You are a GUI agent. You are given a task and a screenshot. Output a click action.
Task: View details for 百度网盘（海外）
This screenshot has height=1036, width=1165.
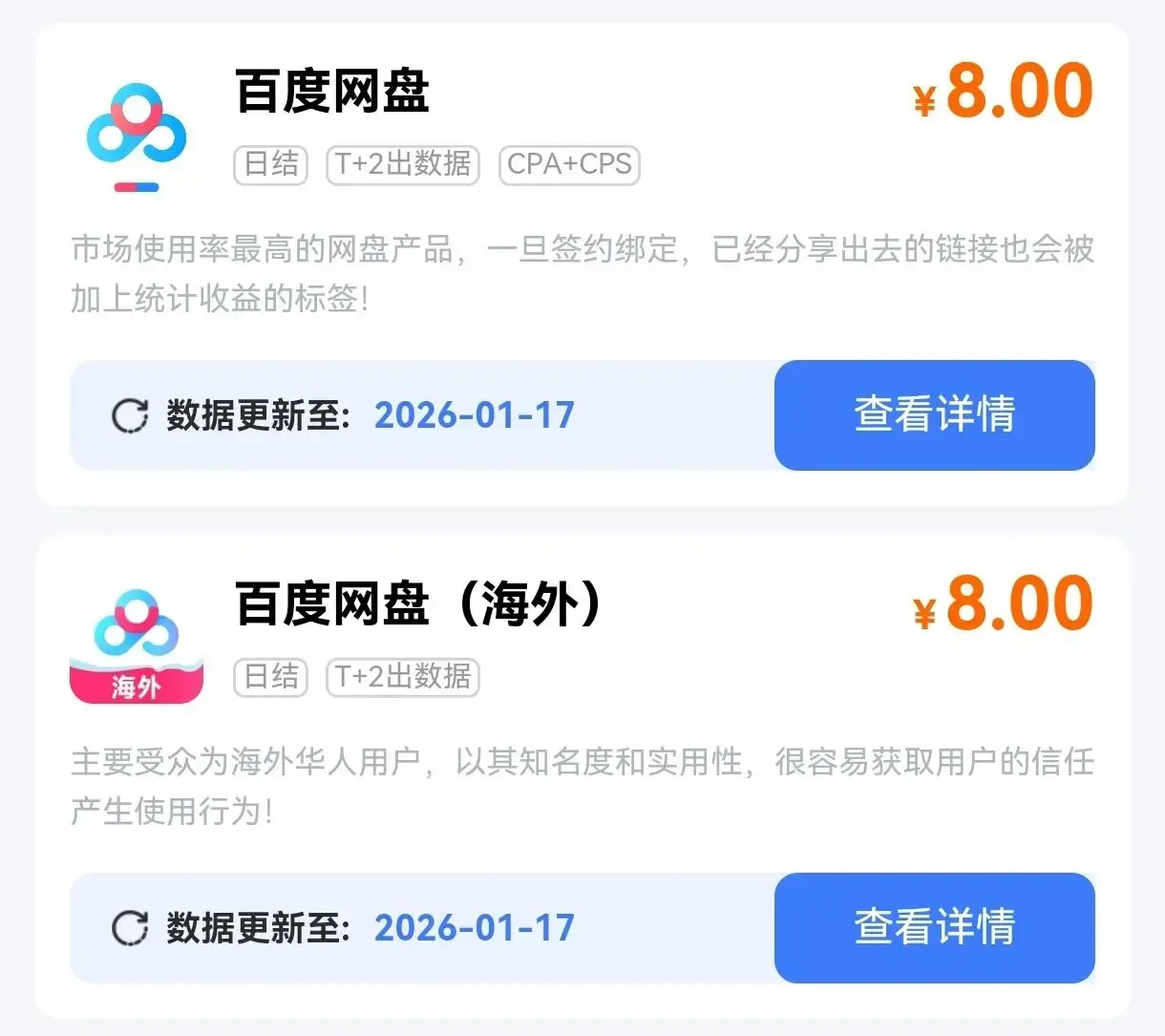pyautogui.click(x=934, y=927)
